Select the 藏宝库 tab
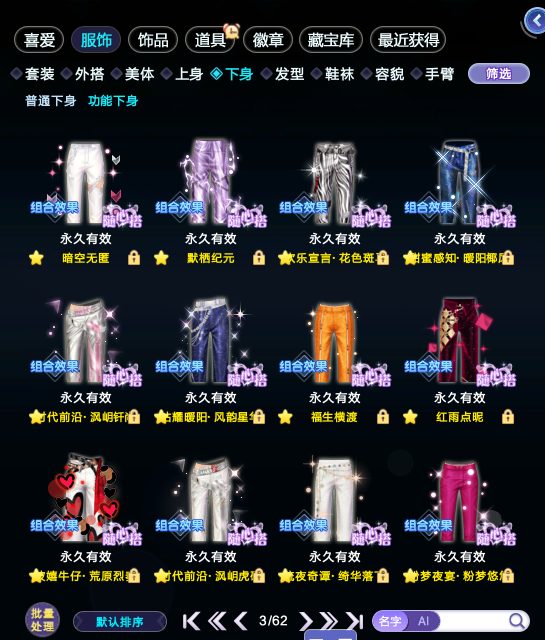The width and height of the screenshot is (545, 640). pos(331,40)
